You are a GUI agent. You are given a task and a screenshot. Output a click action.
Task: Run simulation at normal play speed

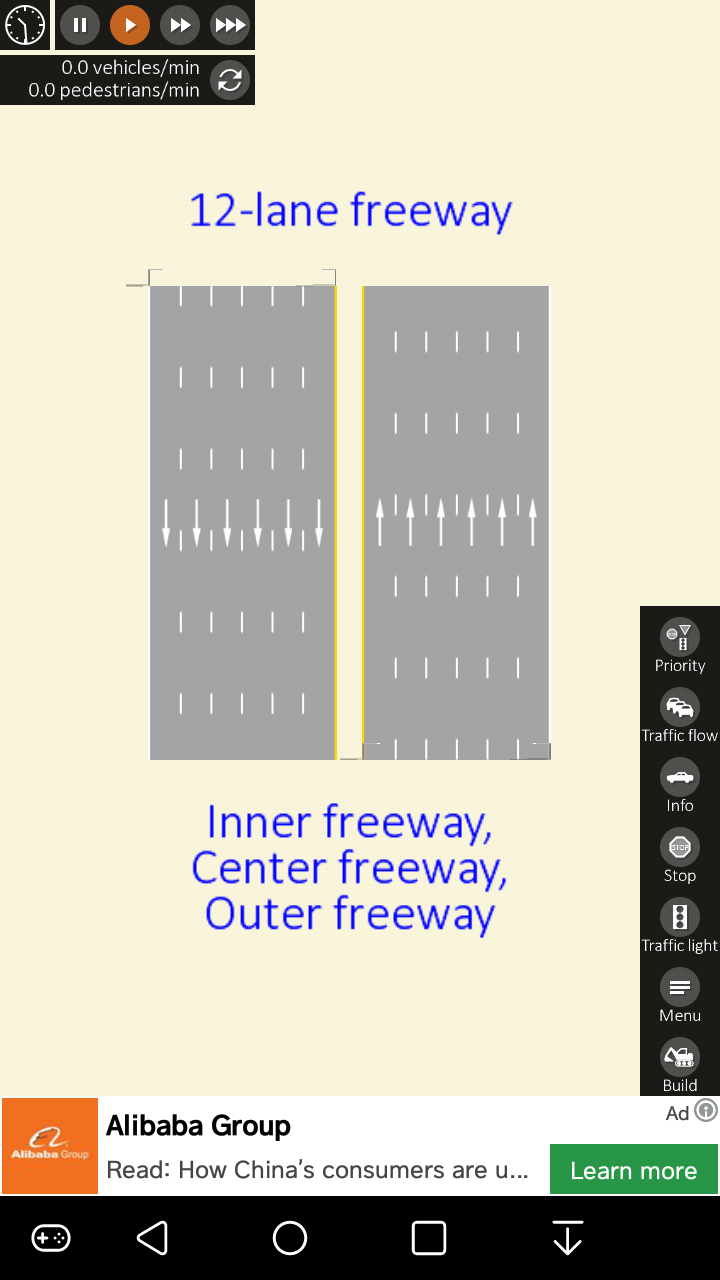pos(130,25)
